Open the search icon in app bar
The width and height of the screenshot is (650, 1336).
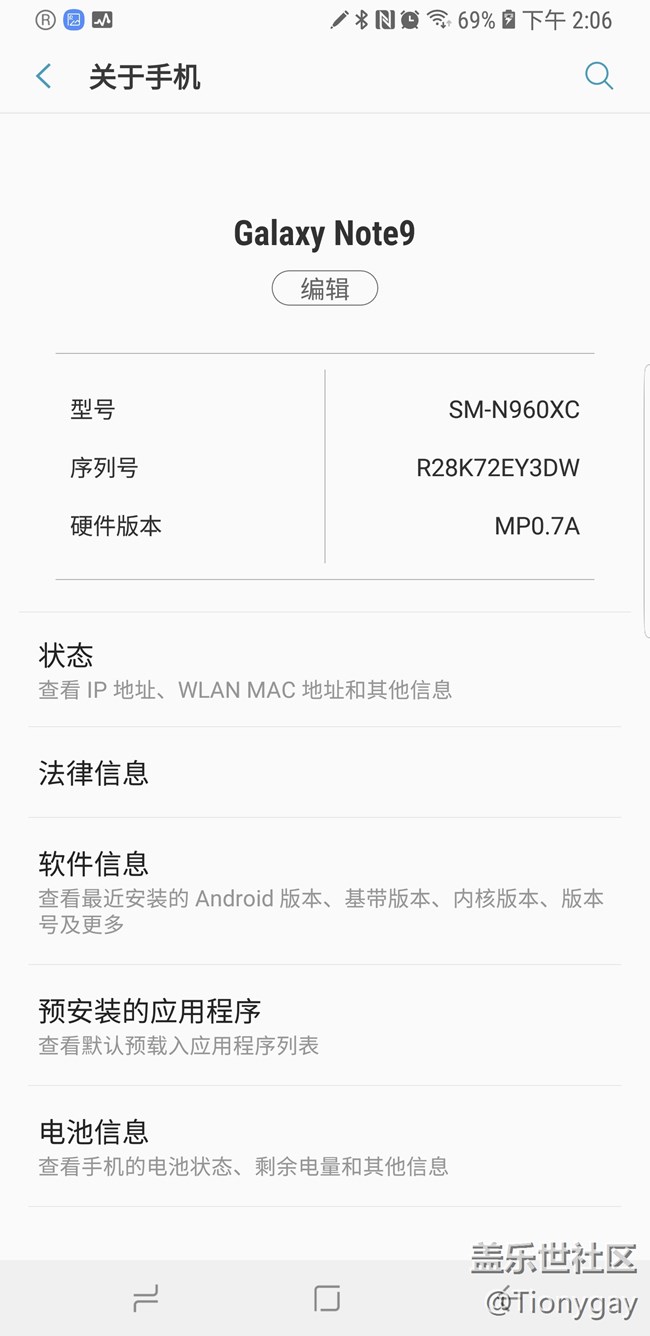click(598, 76)
